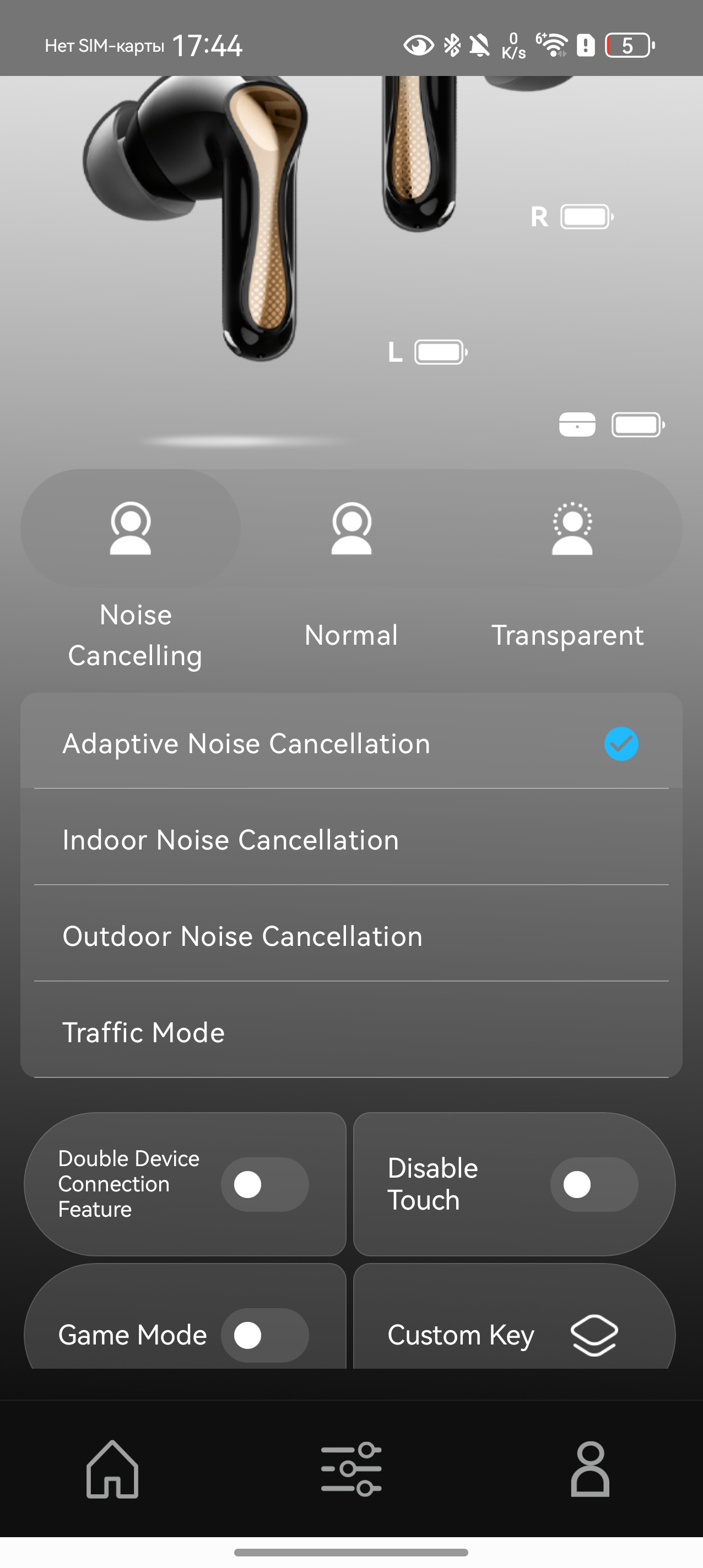
Task: Choose Indoor Noise Cancellation
Action: point(351,840)
